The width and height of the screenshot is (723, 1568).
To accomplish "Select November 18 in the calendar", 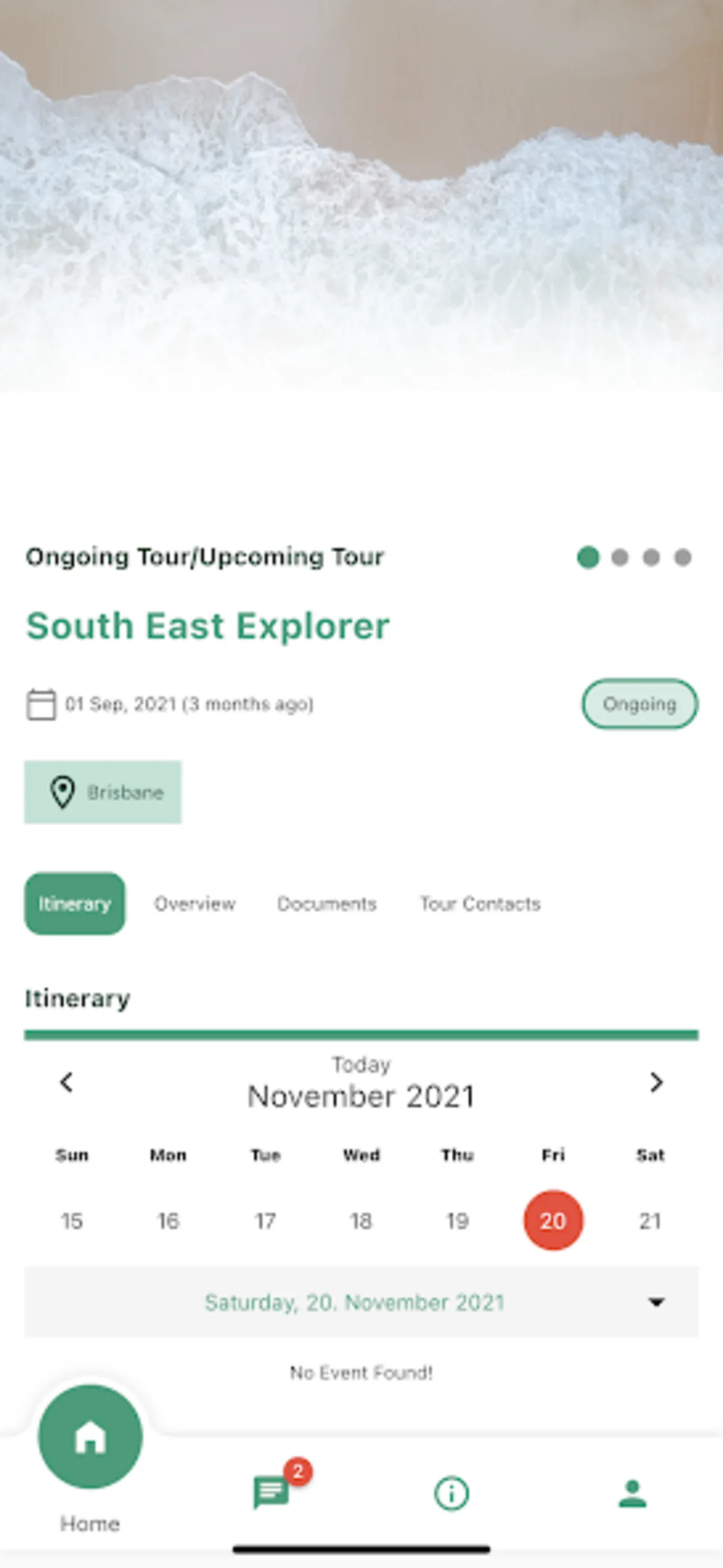I will (361, 1220).
